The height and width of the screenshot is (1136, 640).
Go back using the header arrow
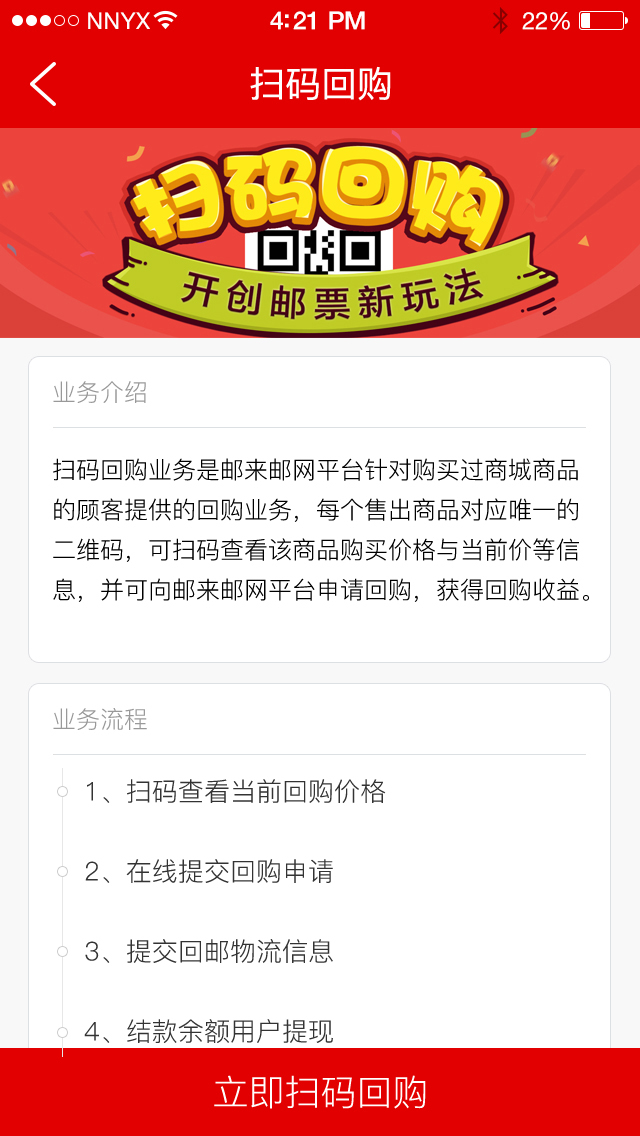[43, 84]
